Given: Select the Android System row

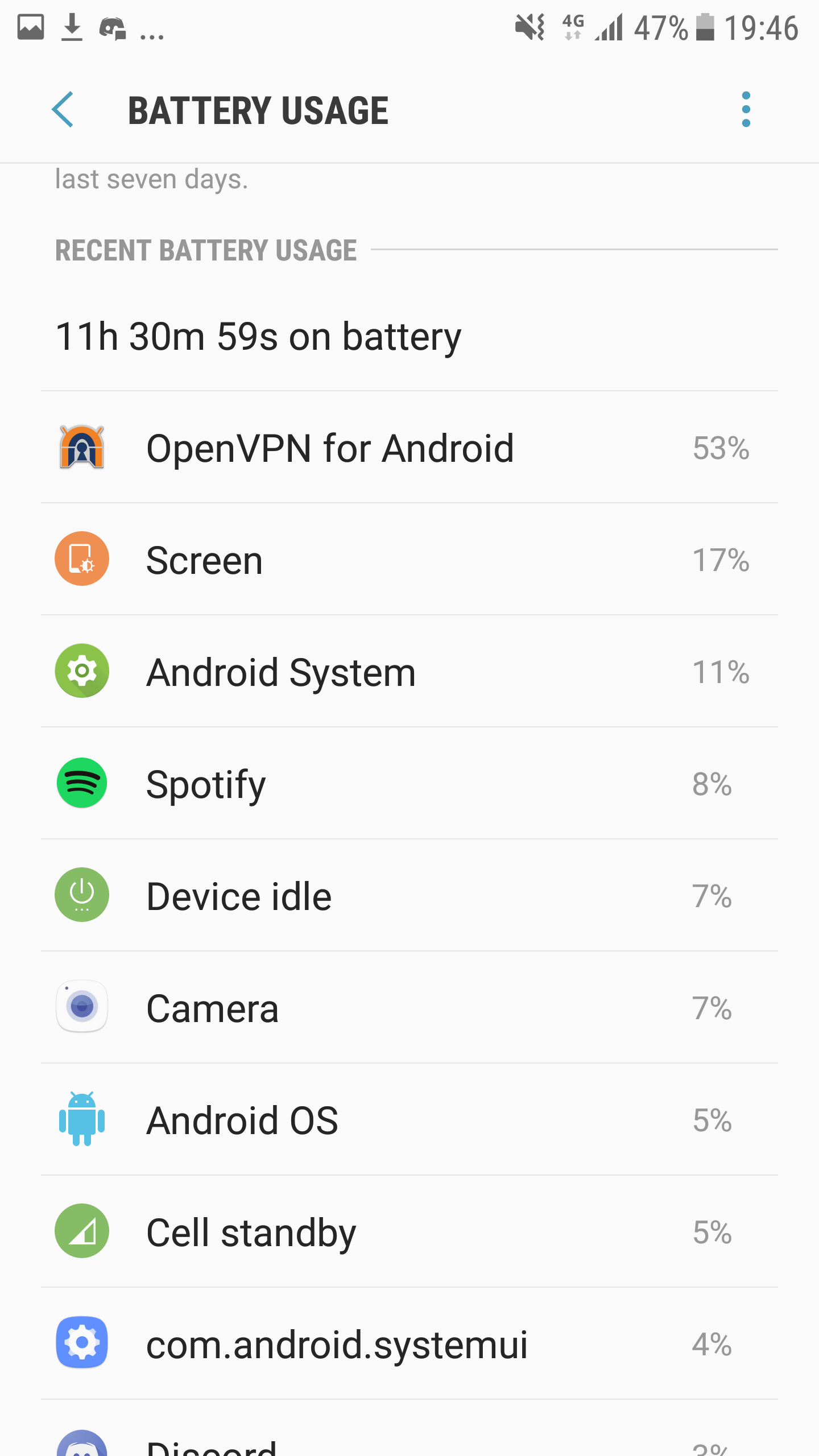Looking at the screenshot, I should [409, 672].
